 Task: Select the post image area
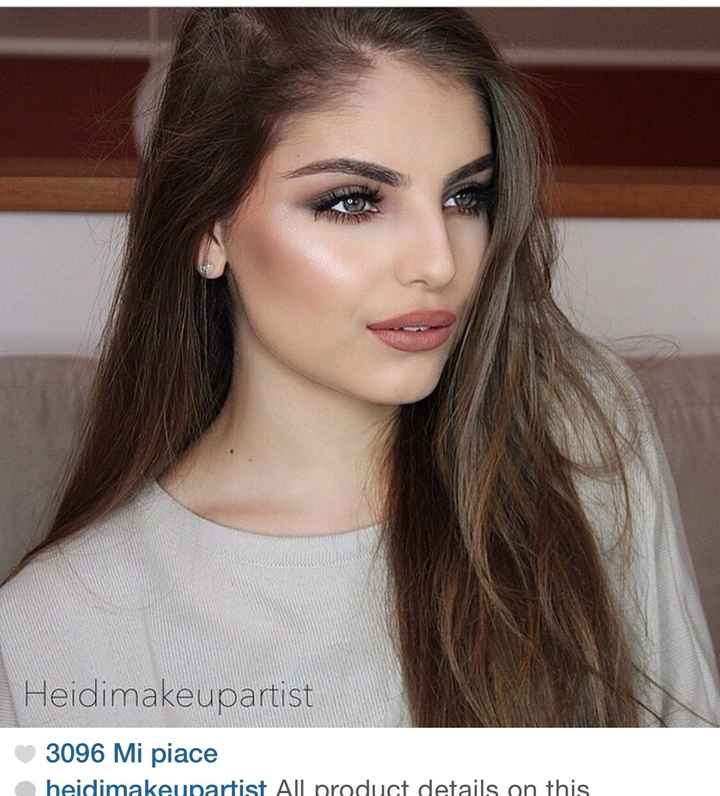[x=360, y=350]
